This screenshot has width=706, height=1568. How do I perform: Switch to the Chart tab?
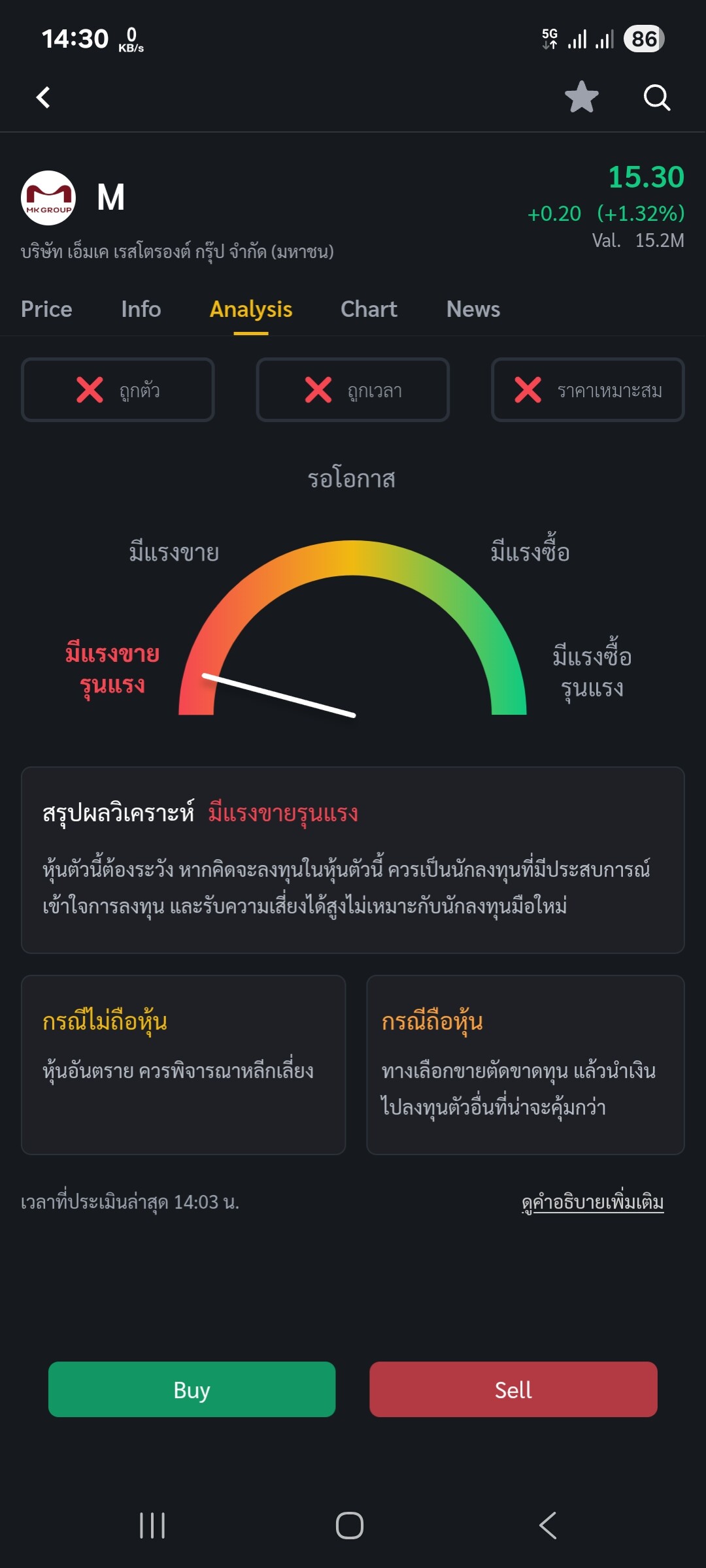tap(369, 309)
